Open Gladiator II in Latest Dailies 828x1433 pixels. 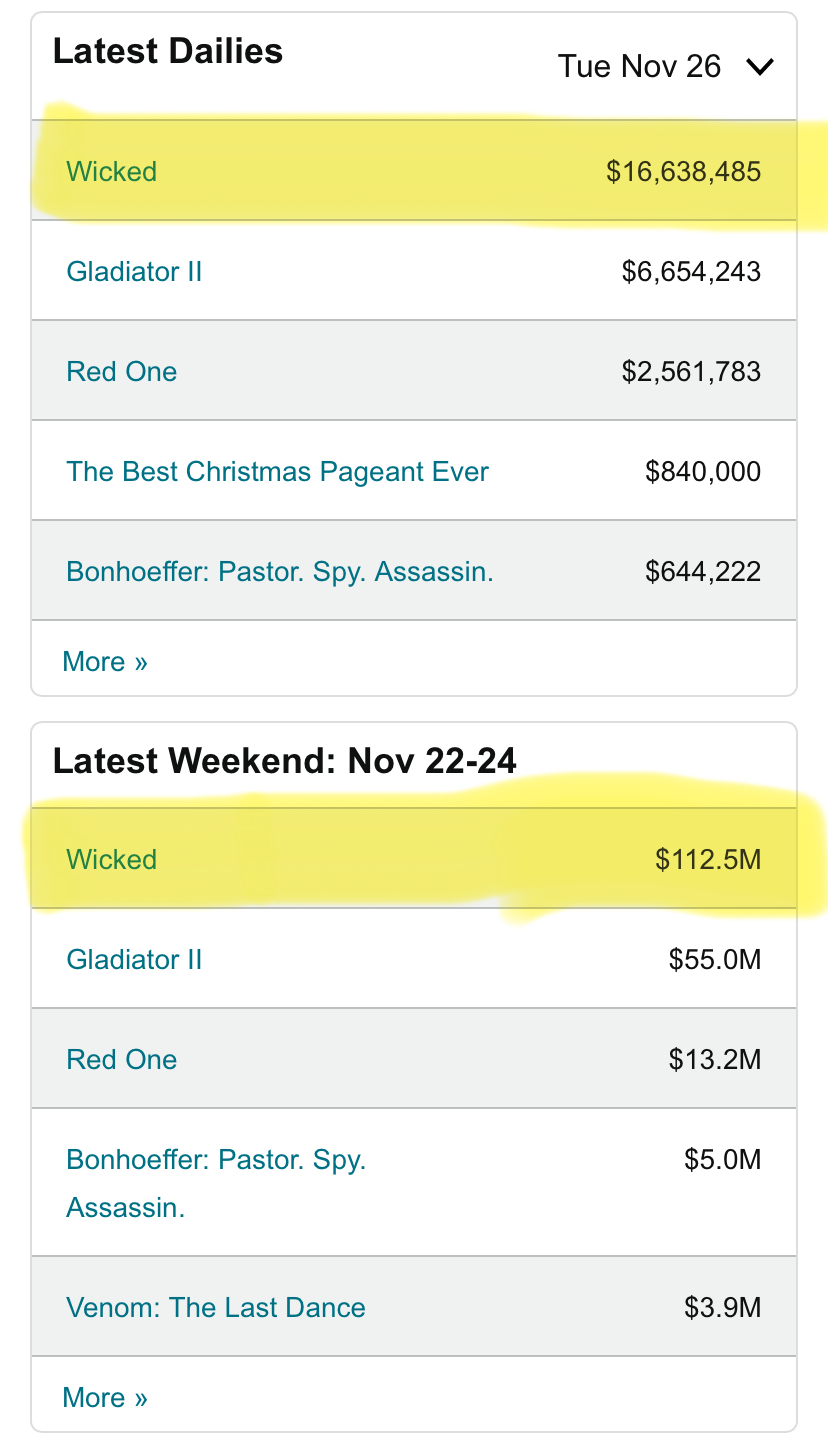[134, 272]
